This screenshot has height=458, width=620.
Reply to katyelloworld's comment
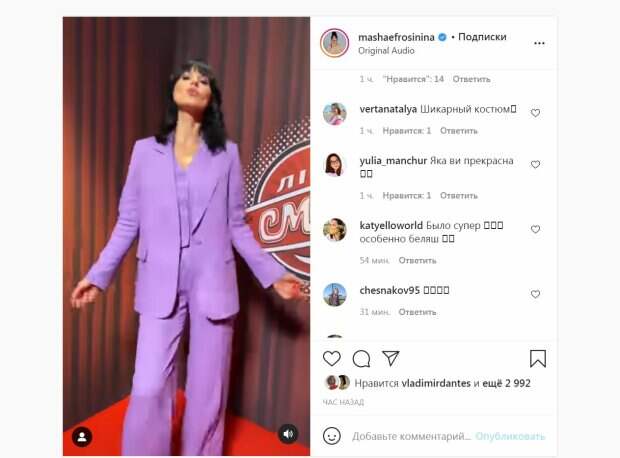pyautogui.click(x=417, y=261)
